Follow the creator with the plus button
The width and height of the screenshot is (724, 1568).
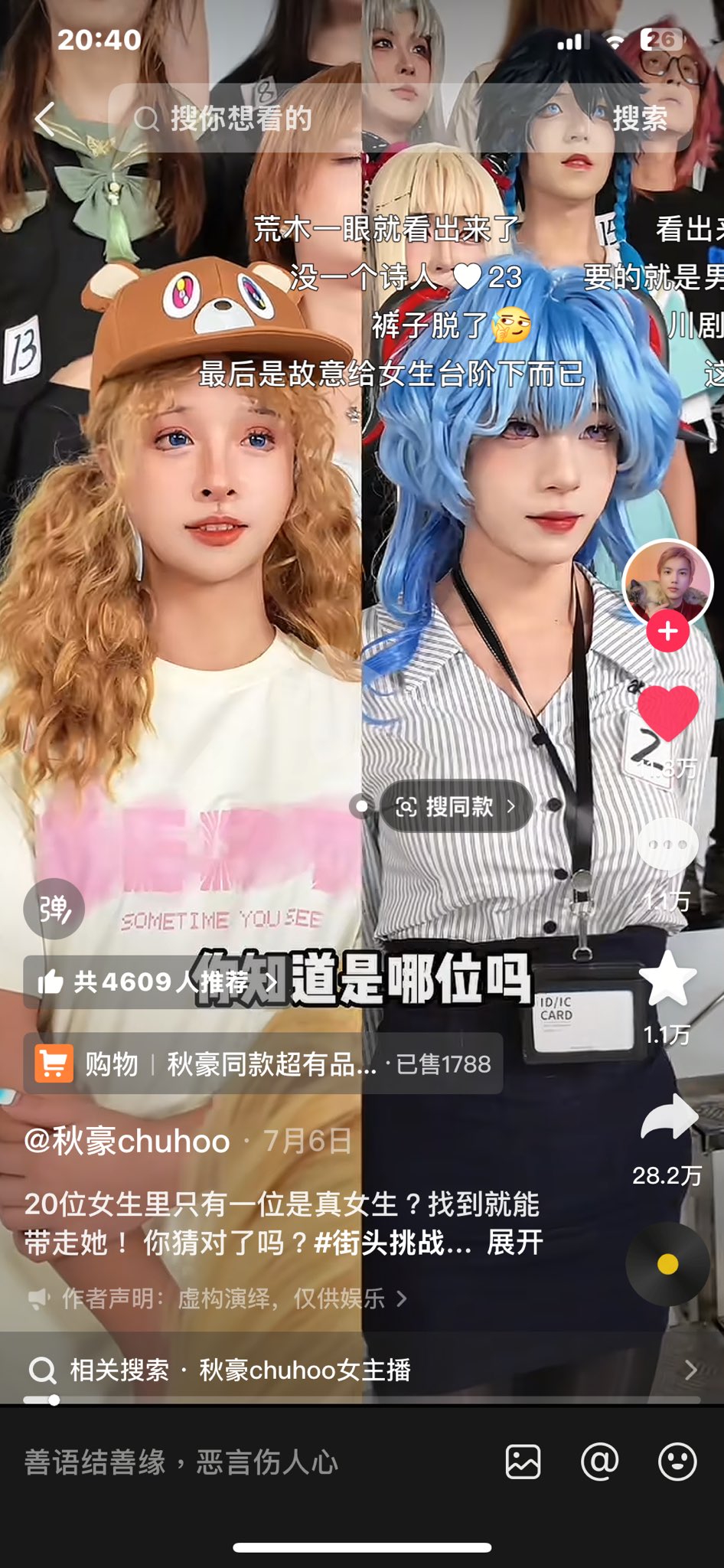coord(667,632)
